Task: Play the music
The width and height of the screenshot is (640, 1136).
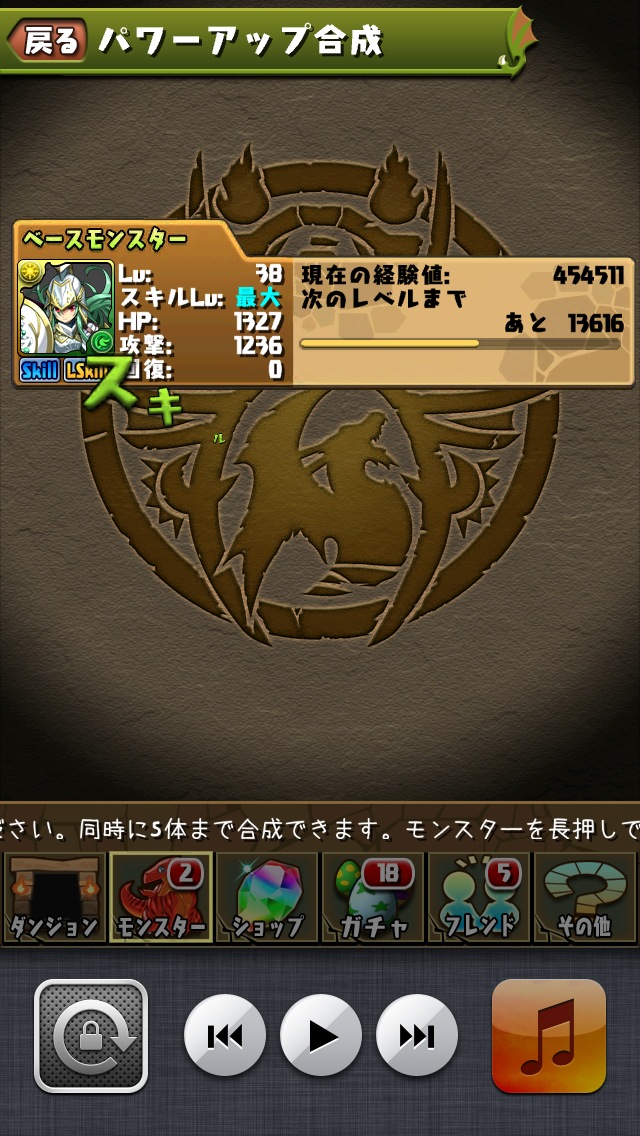Action: click(320, 1036)
